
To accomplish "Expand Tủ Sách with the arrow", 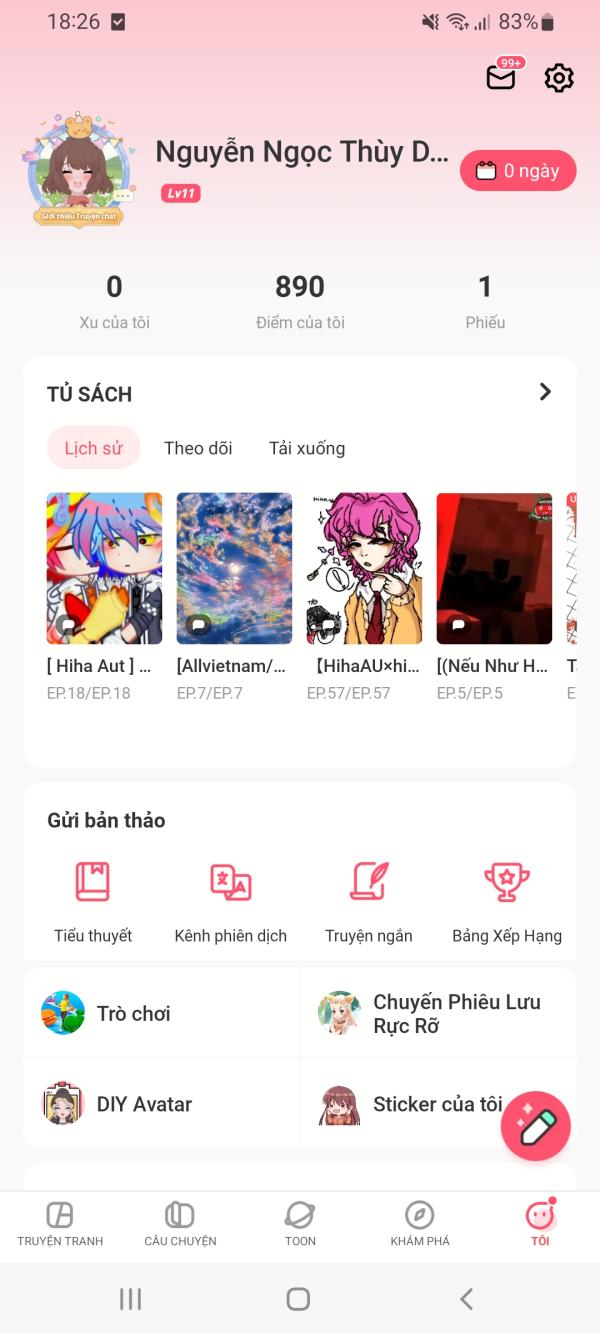I will pos(545,392).
